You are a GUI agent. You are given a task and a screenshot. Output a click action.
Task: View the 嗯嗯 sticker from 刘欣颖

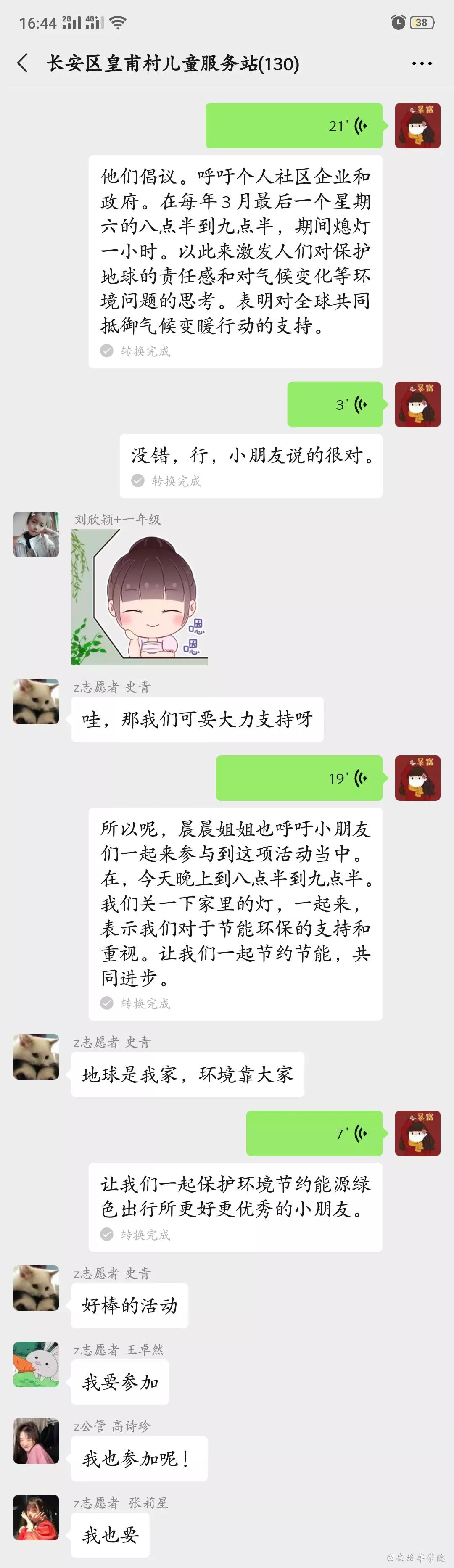(x=140, y=597)
